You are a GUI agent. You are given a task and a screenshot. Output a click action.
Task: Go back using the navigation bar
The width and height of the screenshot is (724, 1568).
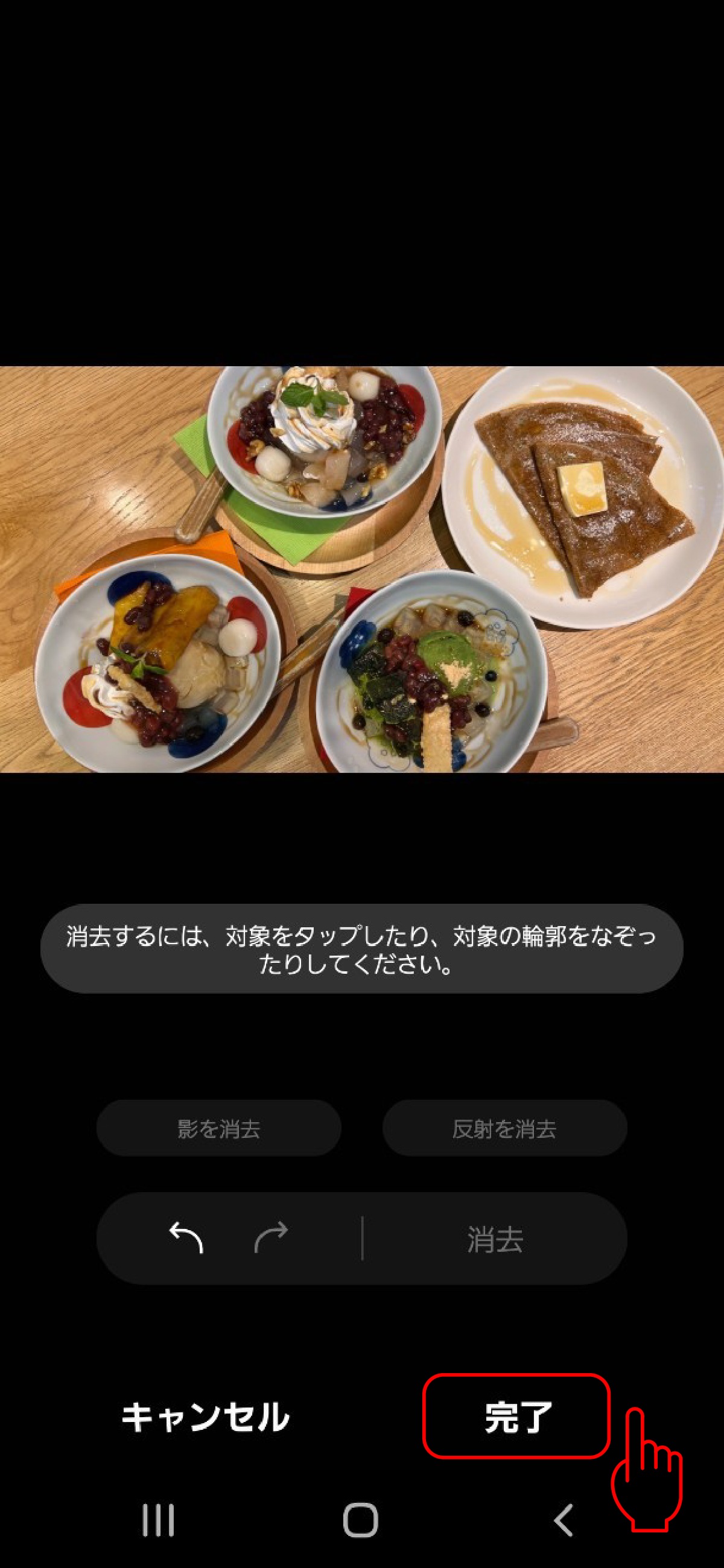[564, 1520]
